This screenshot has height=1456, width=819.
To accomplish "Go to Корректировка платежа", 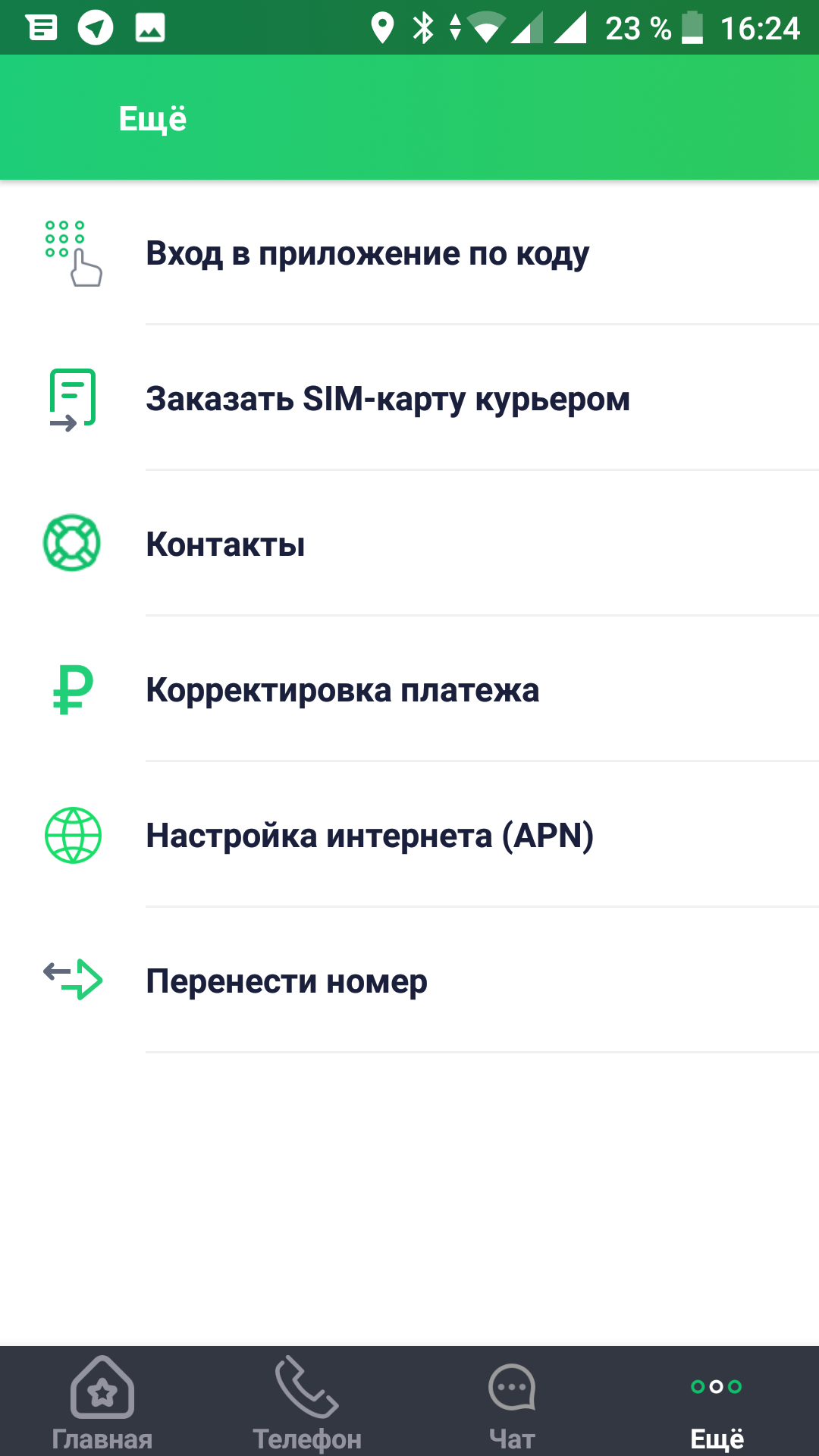I will [409, 689].
